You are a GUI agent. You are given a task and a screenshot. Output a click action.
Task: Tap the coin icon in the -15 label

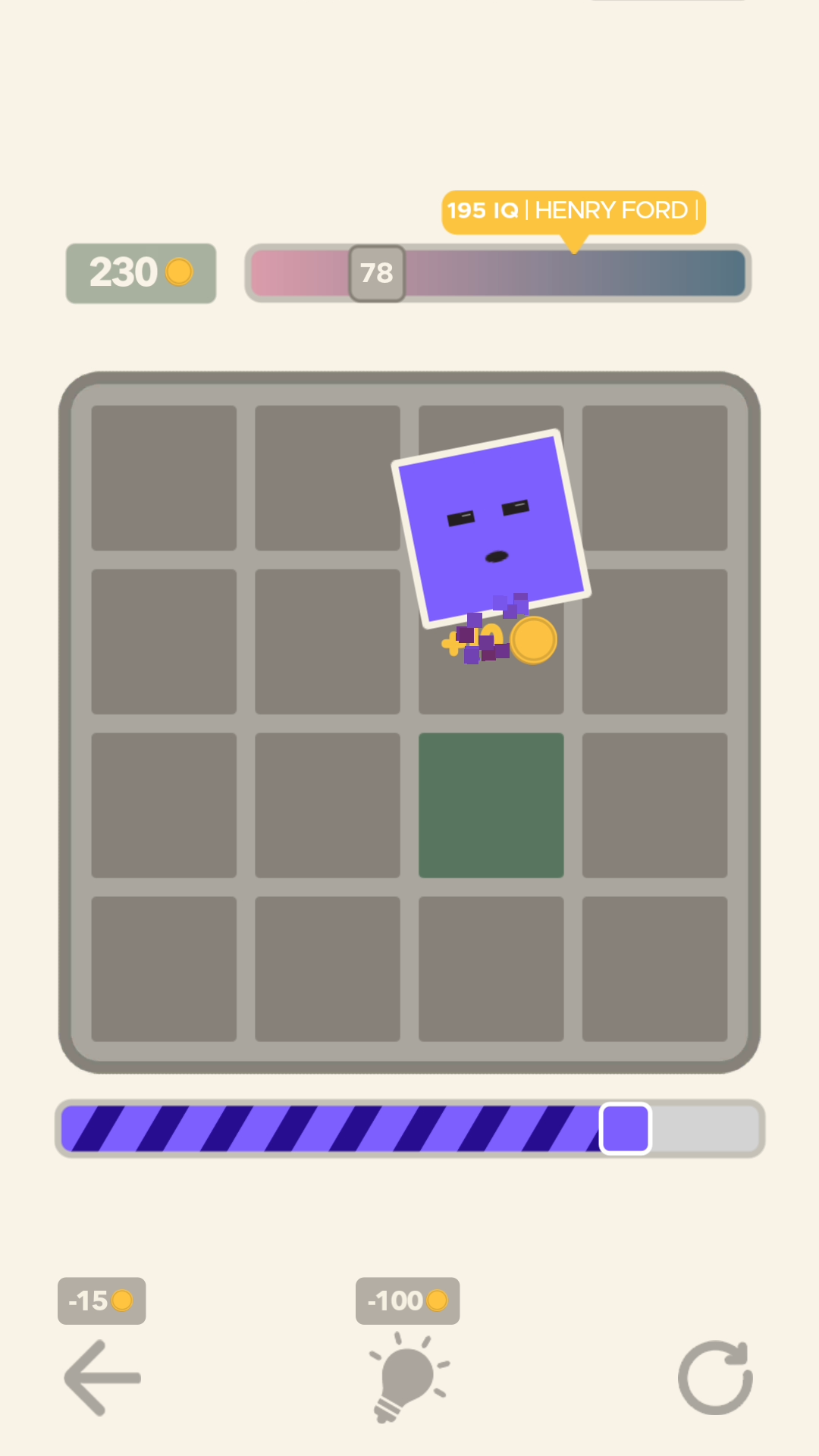pos(124,1300)
